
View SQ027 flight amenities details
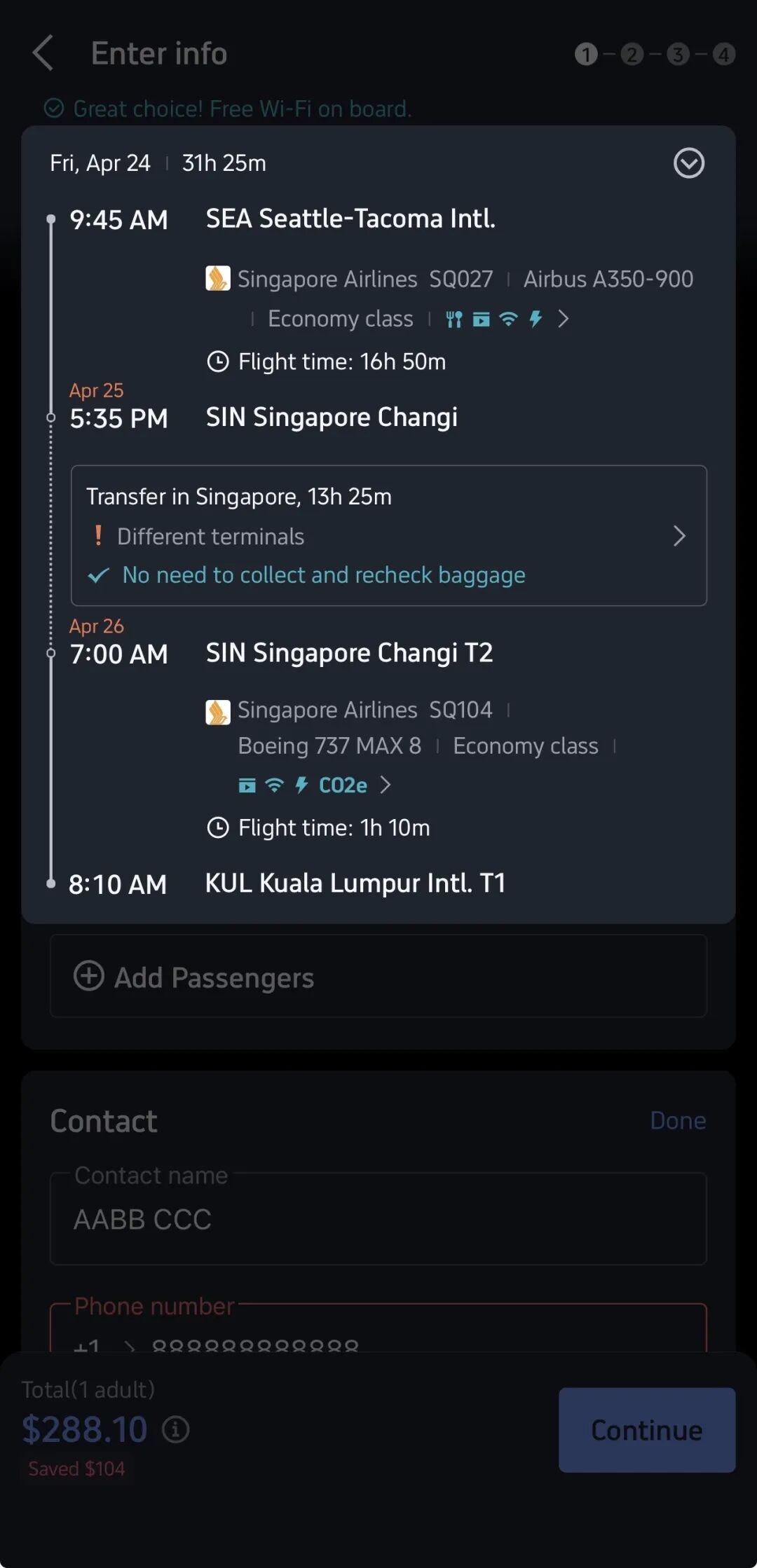coord(563,319)
